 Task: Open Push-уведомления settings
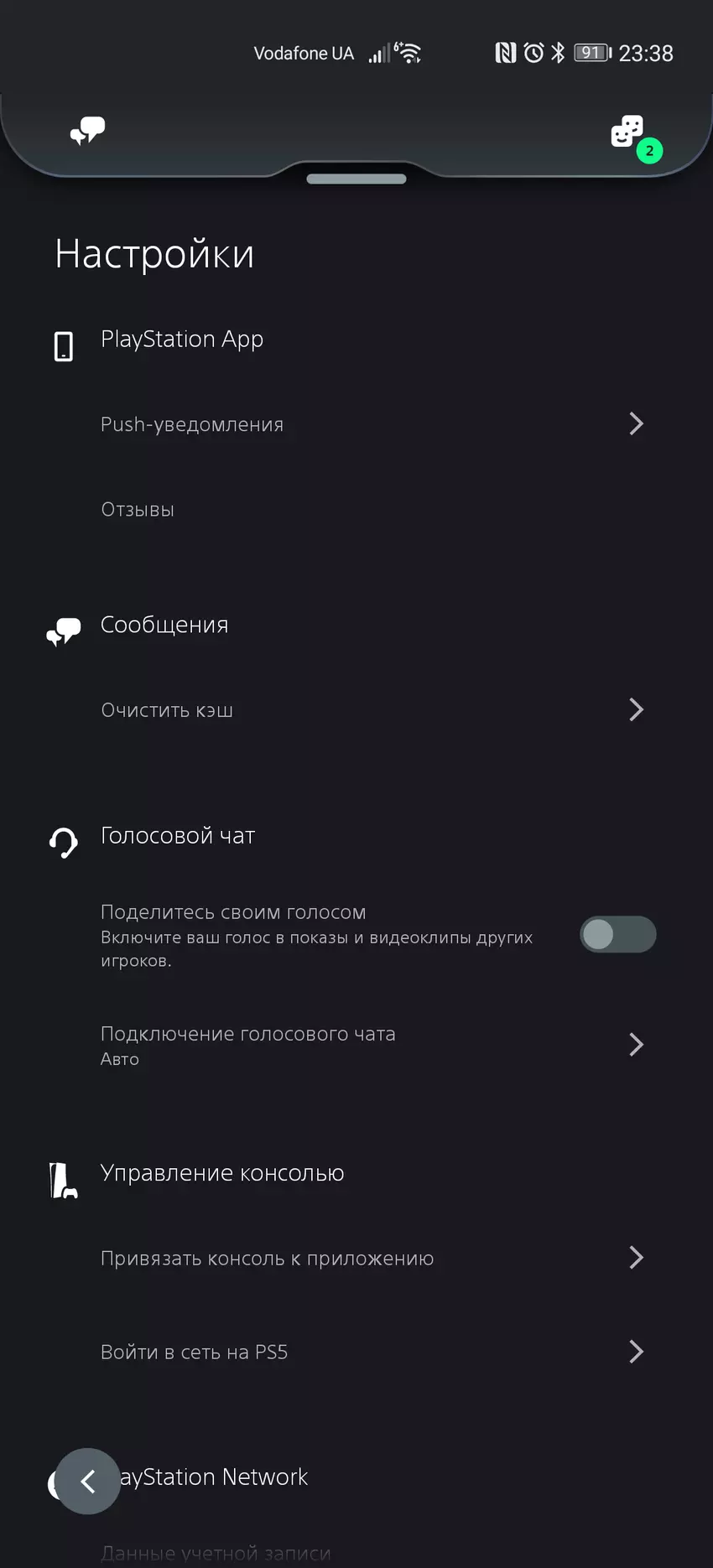369,424
